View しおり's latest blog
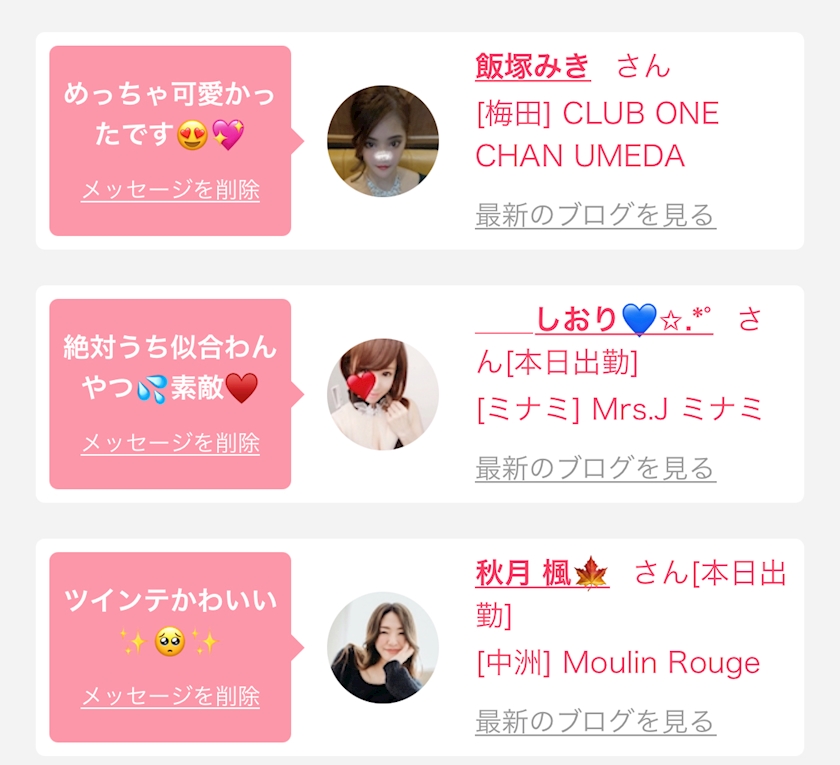The height and width of the screenshot is (765, 840). [595, 468]
